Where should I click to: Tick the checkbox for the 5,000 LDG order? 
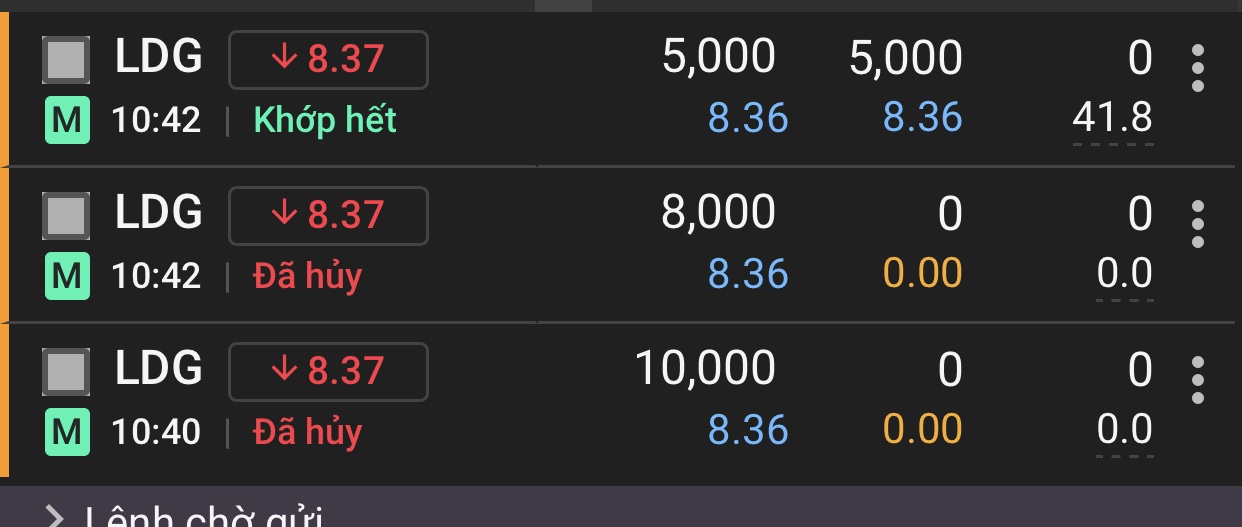pos(66,59)
